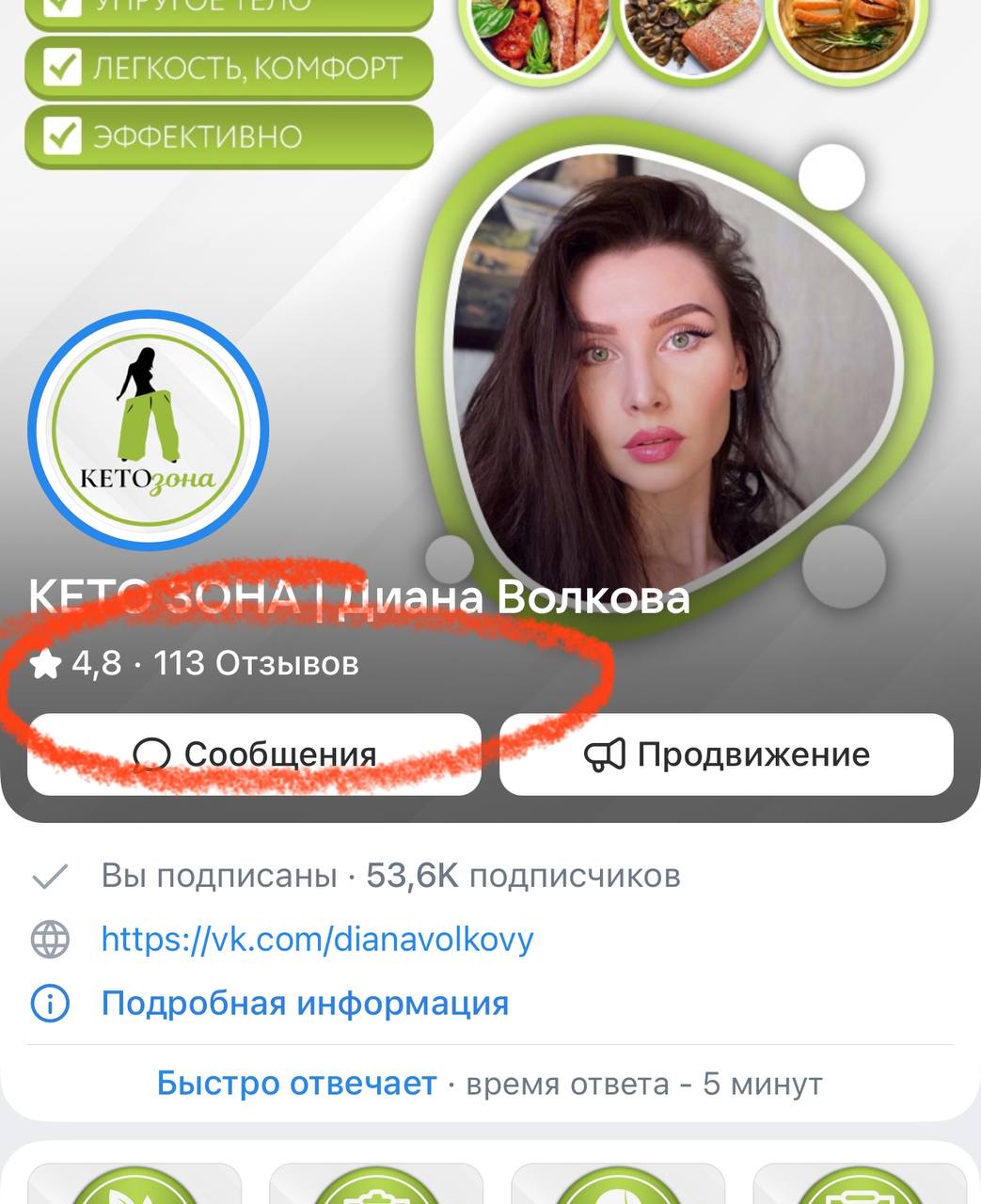The height and width of the screenshot is (1204, 981).
Task: Open the Сообщения messages button
Action: point(254,754)
